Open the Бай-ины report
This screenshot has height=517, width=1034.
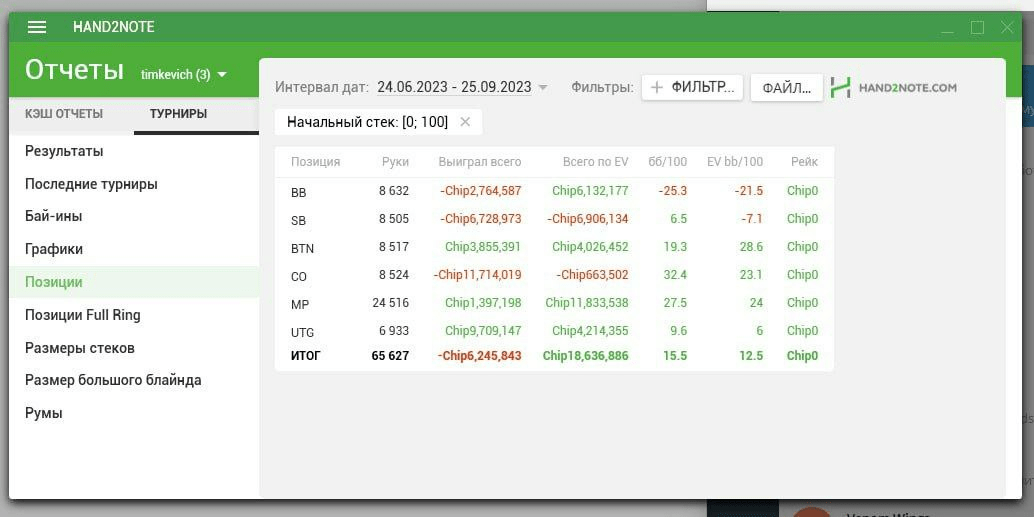coord(54,216)
